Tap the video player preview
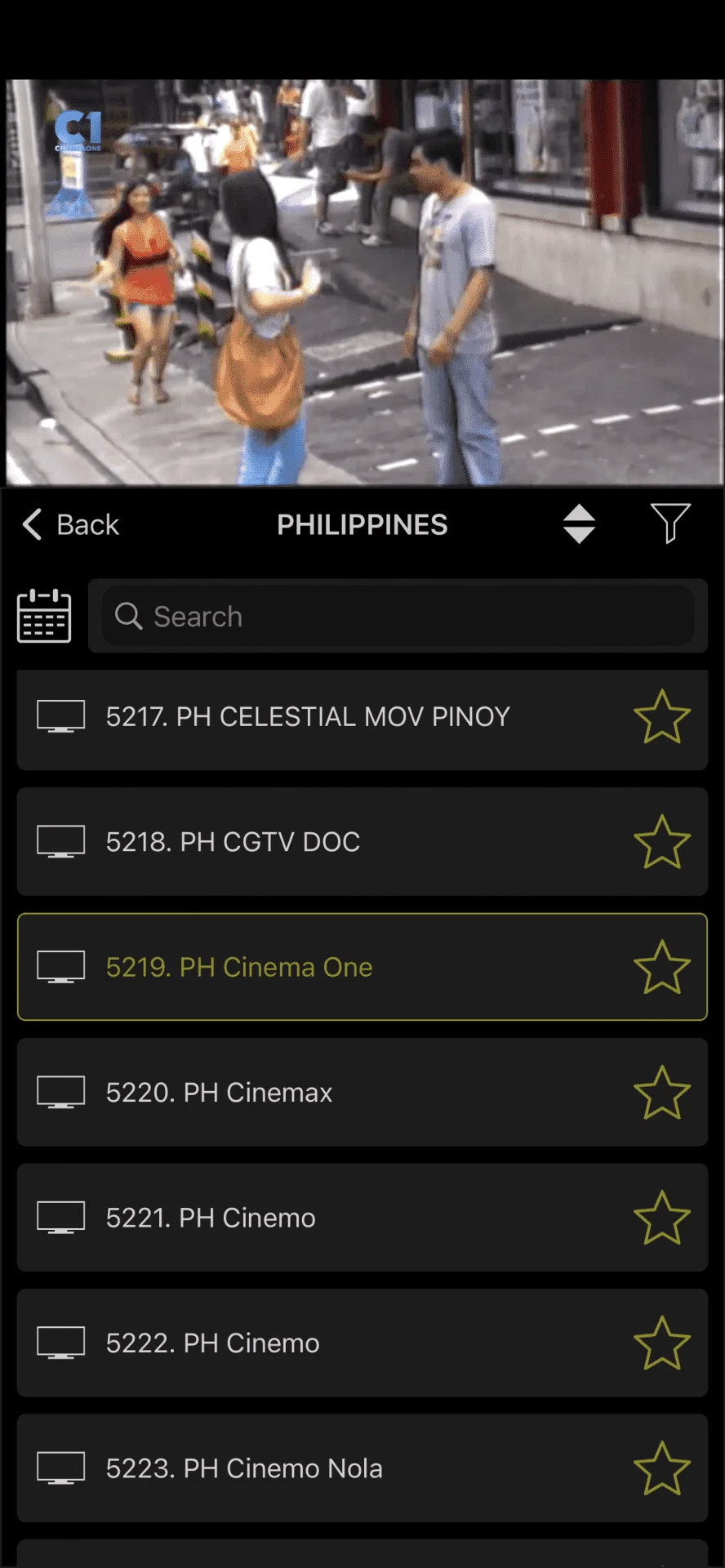 pyautogui.click(x=364, y=283)
